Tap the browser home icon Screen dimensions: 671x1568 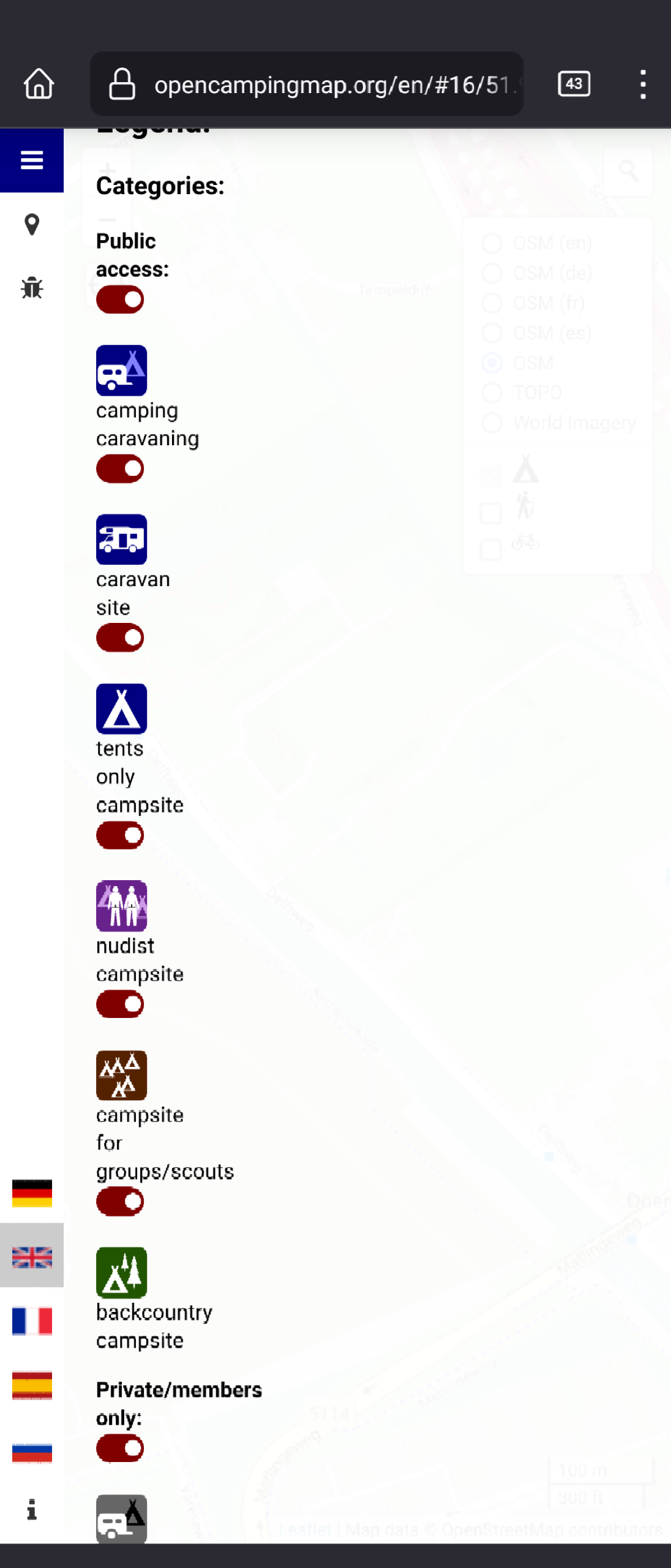[39, 84]
